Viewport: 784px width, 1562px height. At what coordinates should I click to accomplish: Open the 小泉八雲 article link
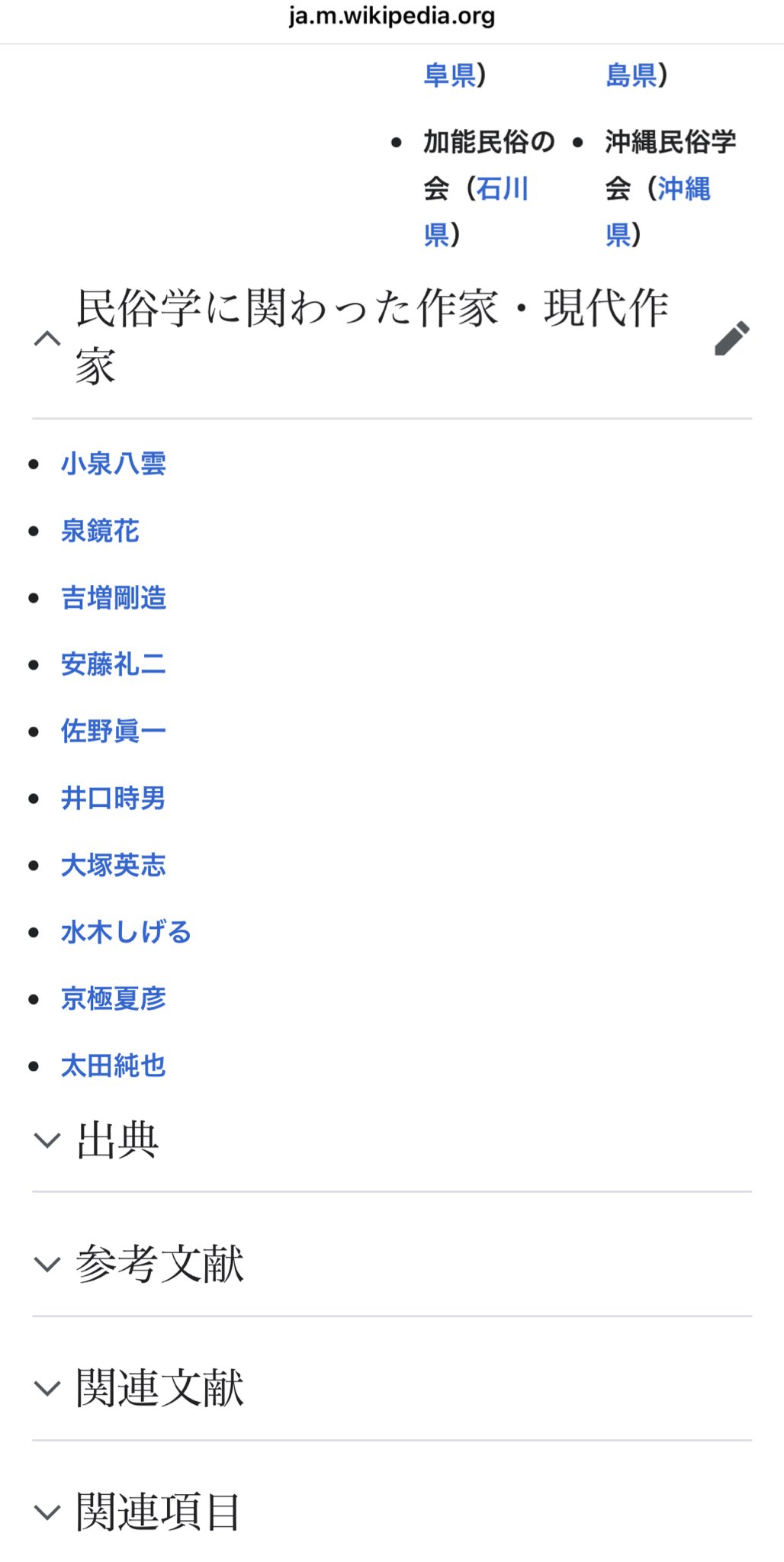(x=114, y=464)
